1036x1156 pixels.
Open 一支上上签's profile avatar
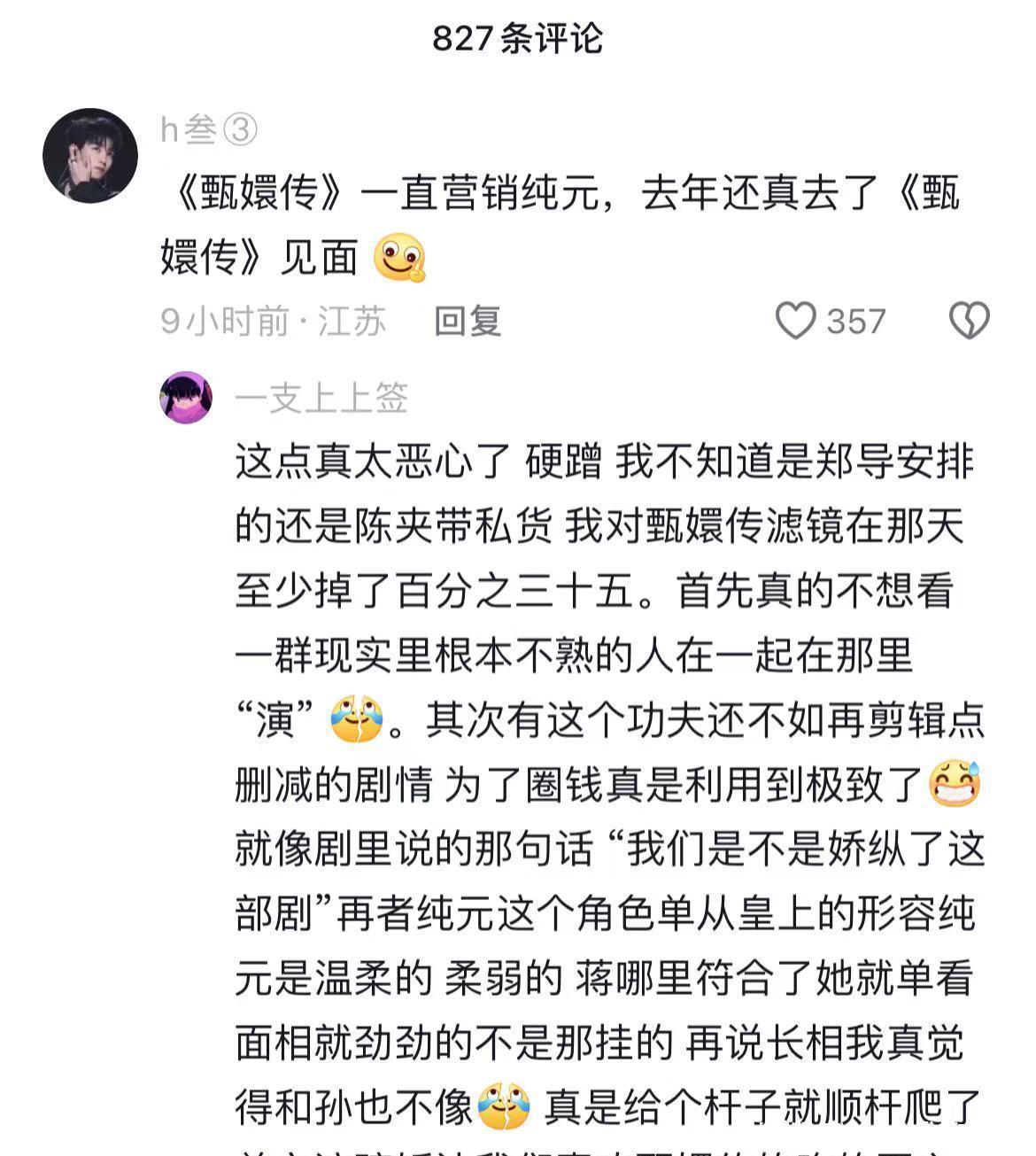(186, 398)
